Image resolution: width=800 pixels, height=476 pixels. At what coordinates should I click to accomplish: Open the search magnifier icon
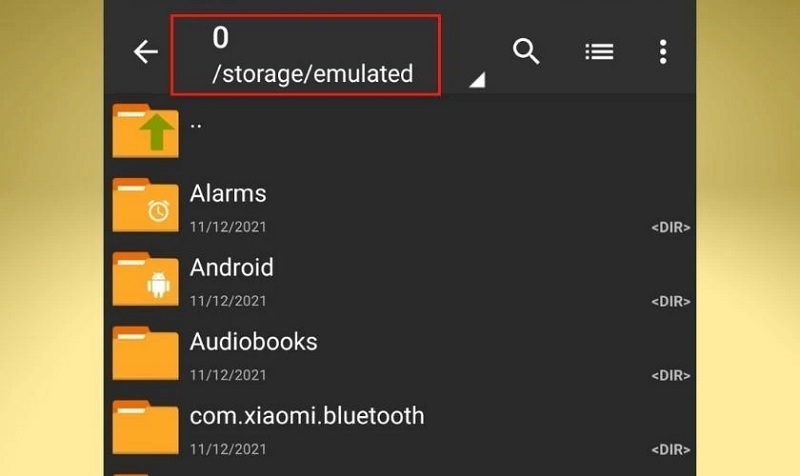click(526, 51)
